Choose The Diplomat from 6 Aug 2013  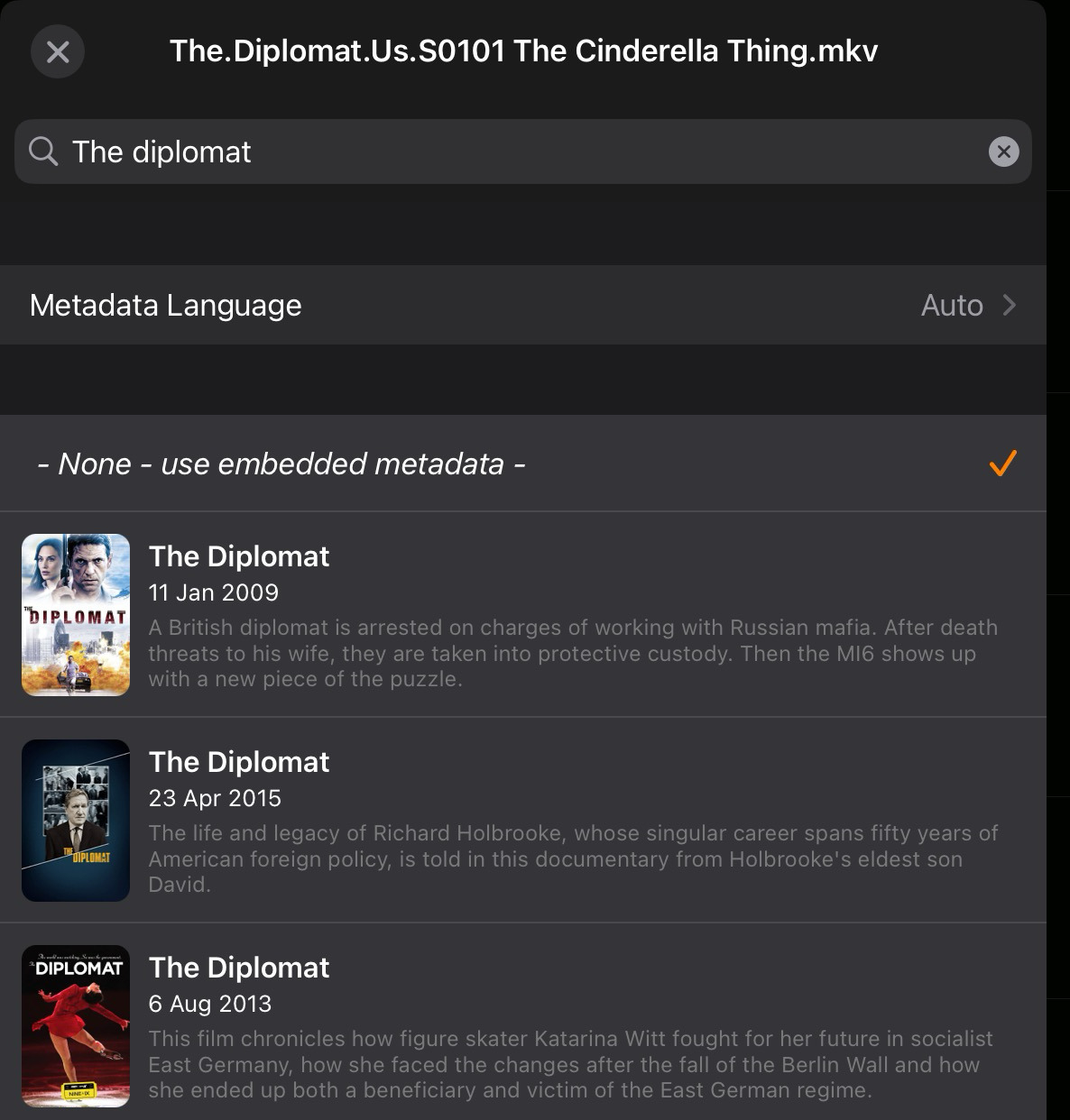(523, 1026)
